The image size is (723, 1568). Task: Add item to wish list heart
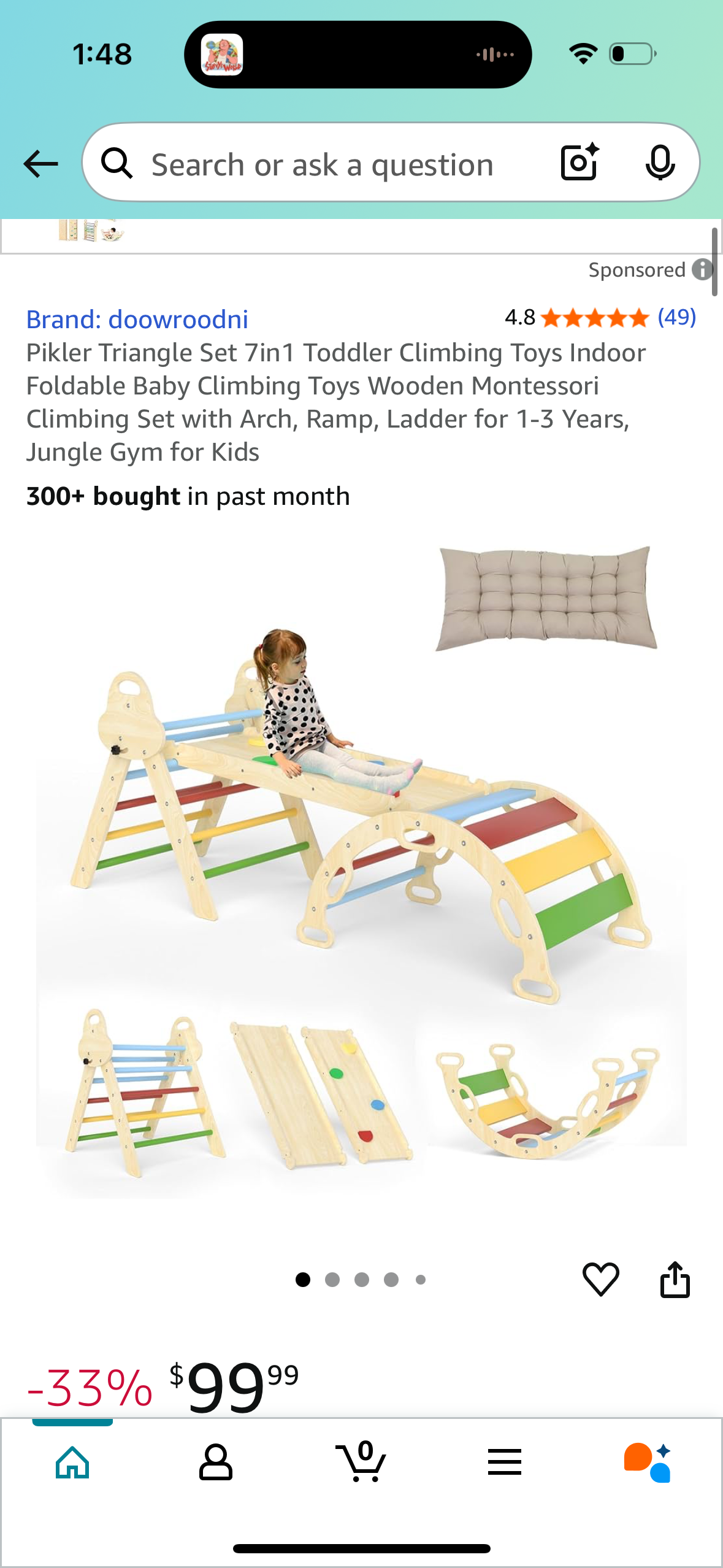coord(600,1279)
